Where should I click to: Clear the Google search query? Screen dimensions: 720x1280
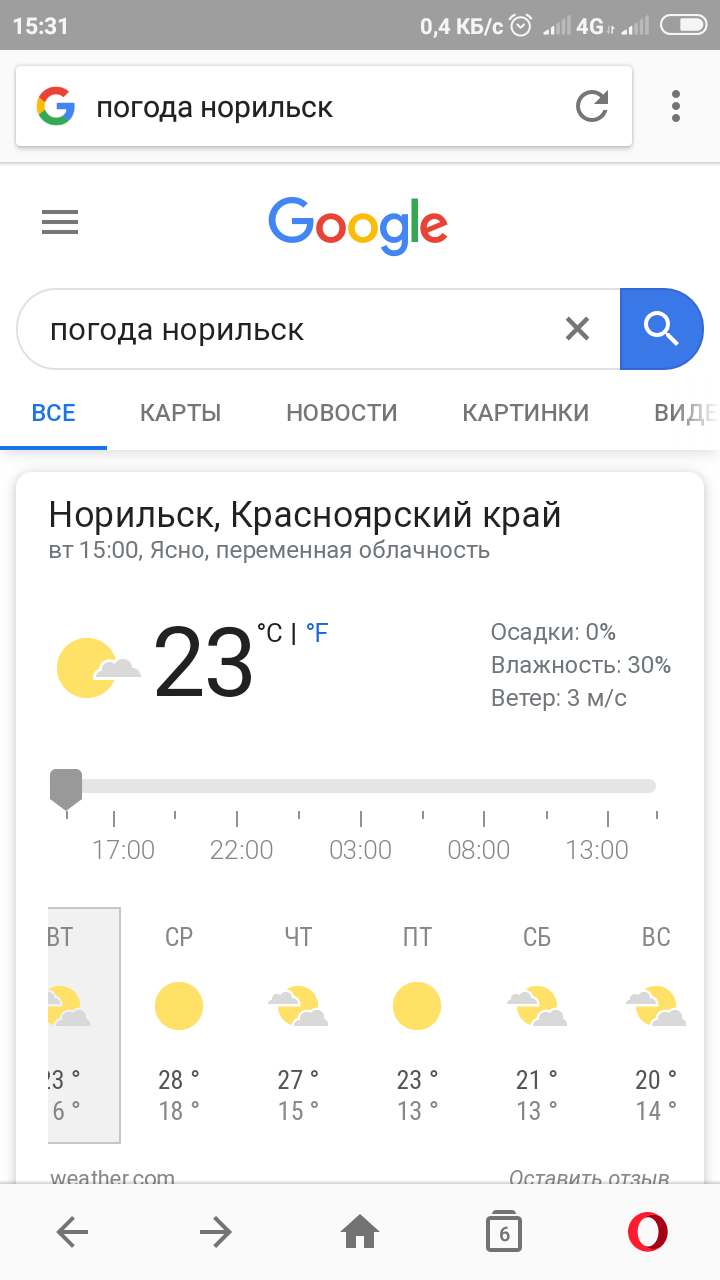pyautogui.click(x=577, y=329)
